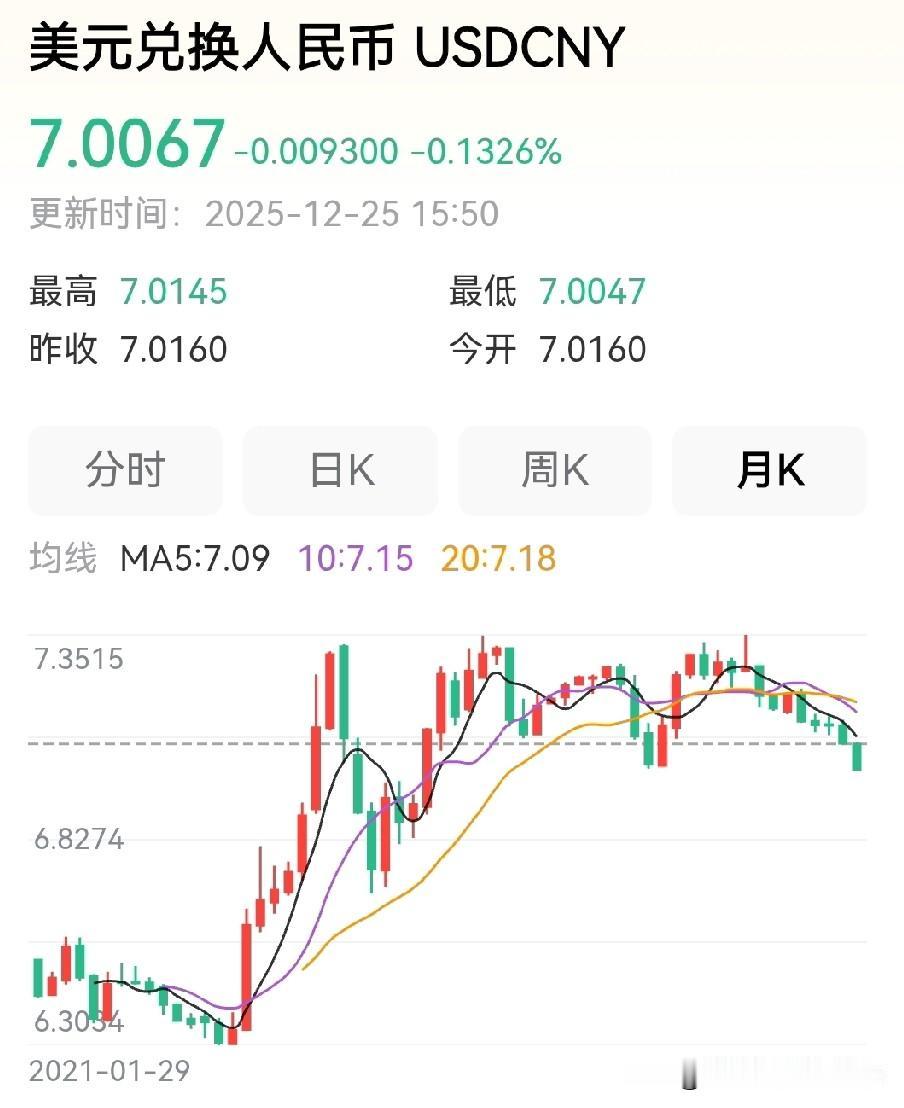Click the tallest green candlestick on the chart
Image resolution: width=904 pixels, height=1108 pixels.
click(x=345, y=690)
